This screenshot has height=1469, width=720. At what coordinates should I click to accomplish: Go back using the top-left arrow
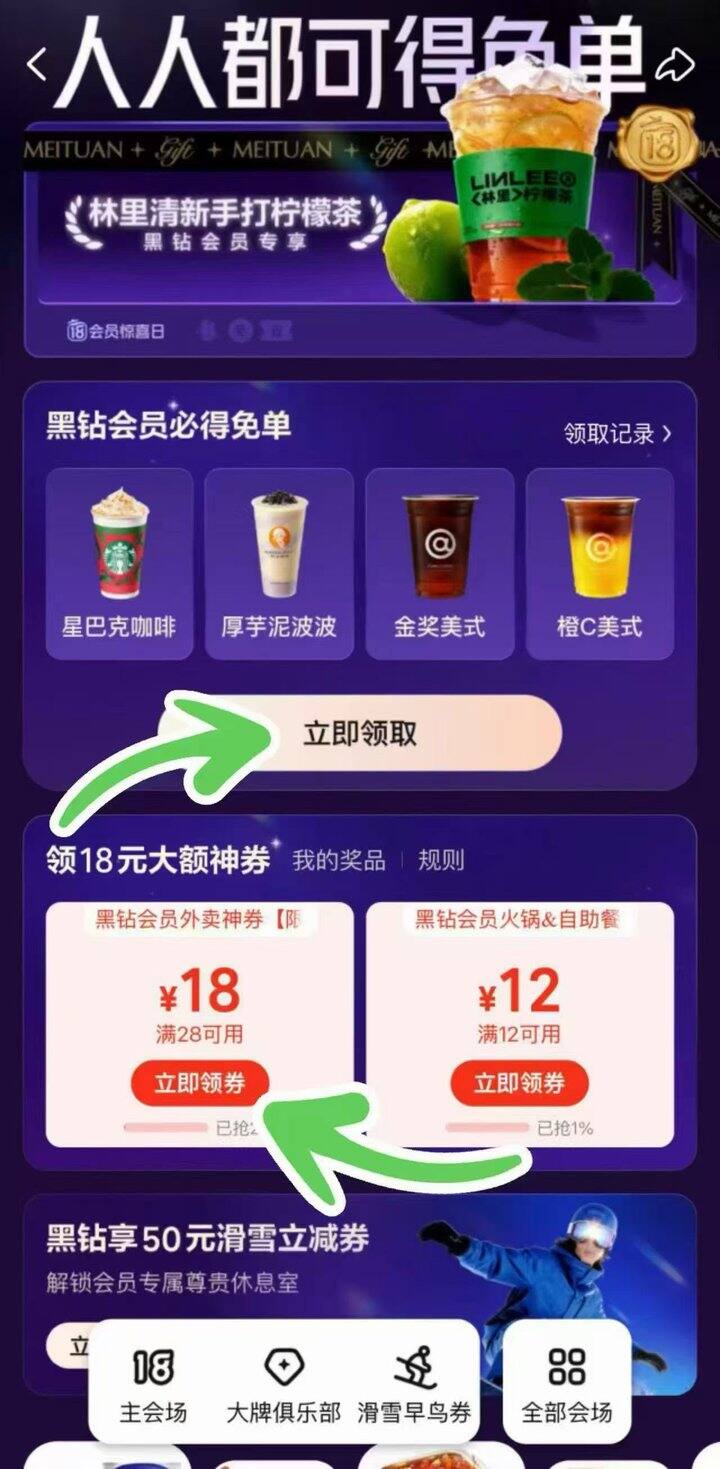(36, 65)
